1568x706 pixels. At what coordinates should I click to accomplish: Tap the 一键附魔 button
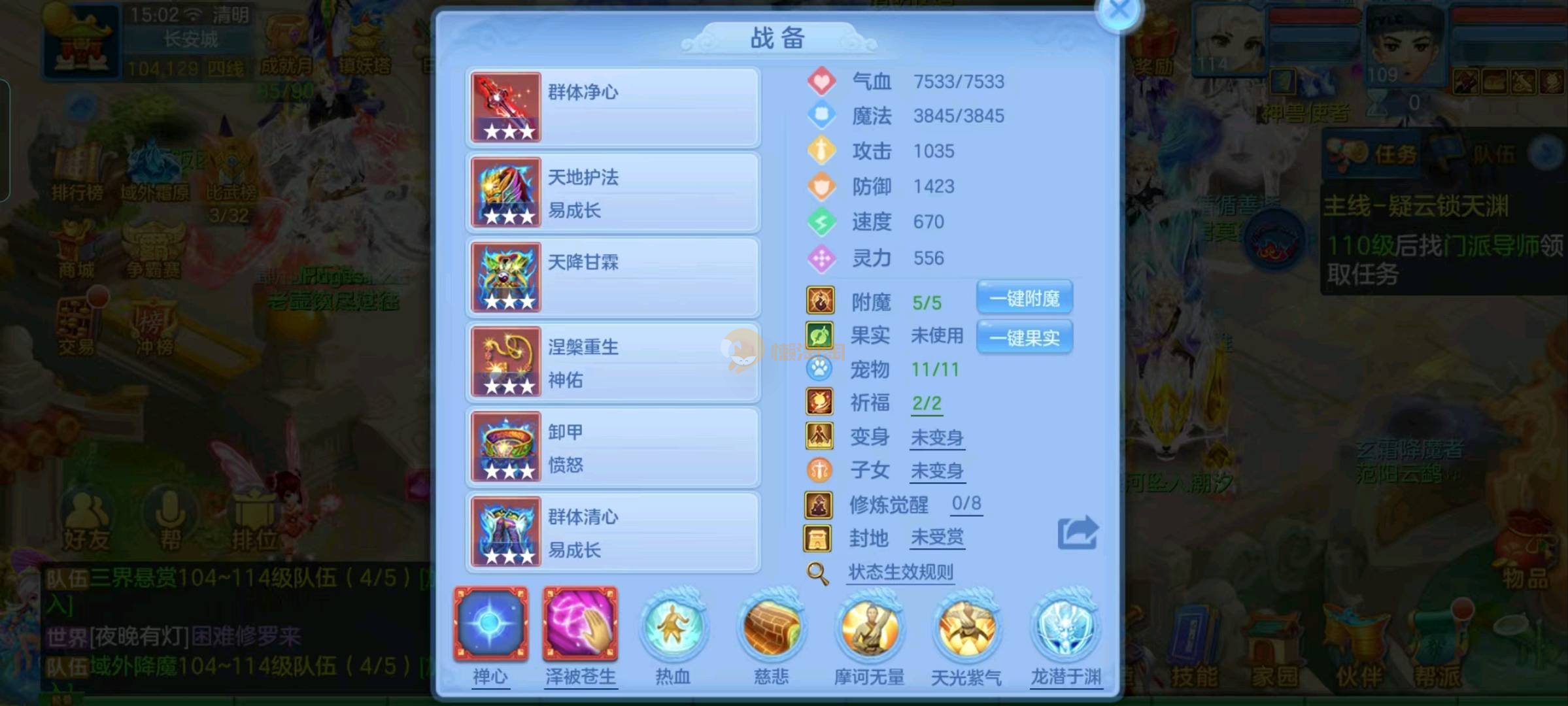coord(1024,299)
